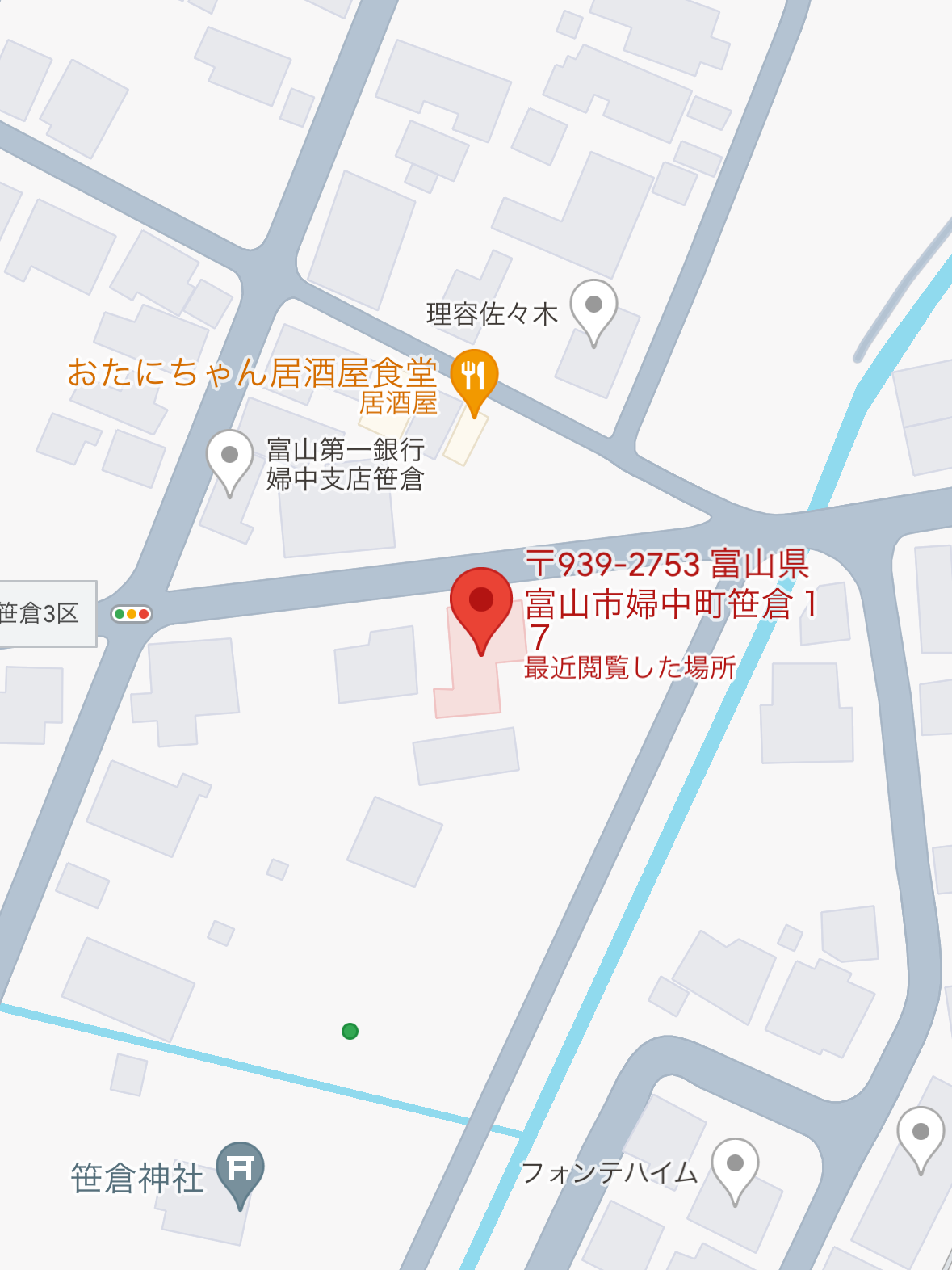Viewport: 952px width, 1270px height.
Task: Select the フォンテハイム map pin
Action: (735, 1165)
